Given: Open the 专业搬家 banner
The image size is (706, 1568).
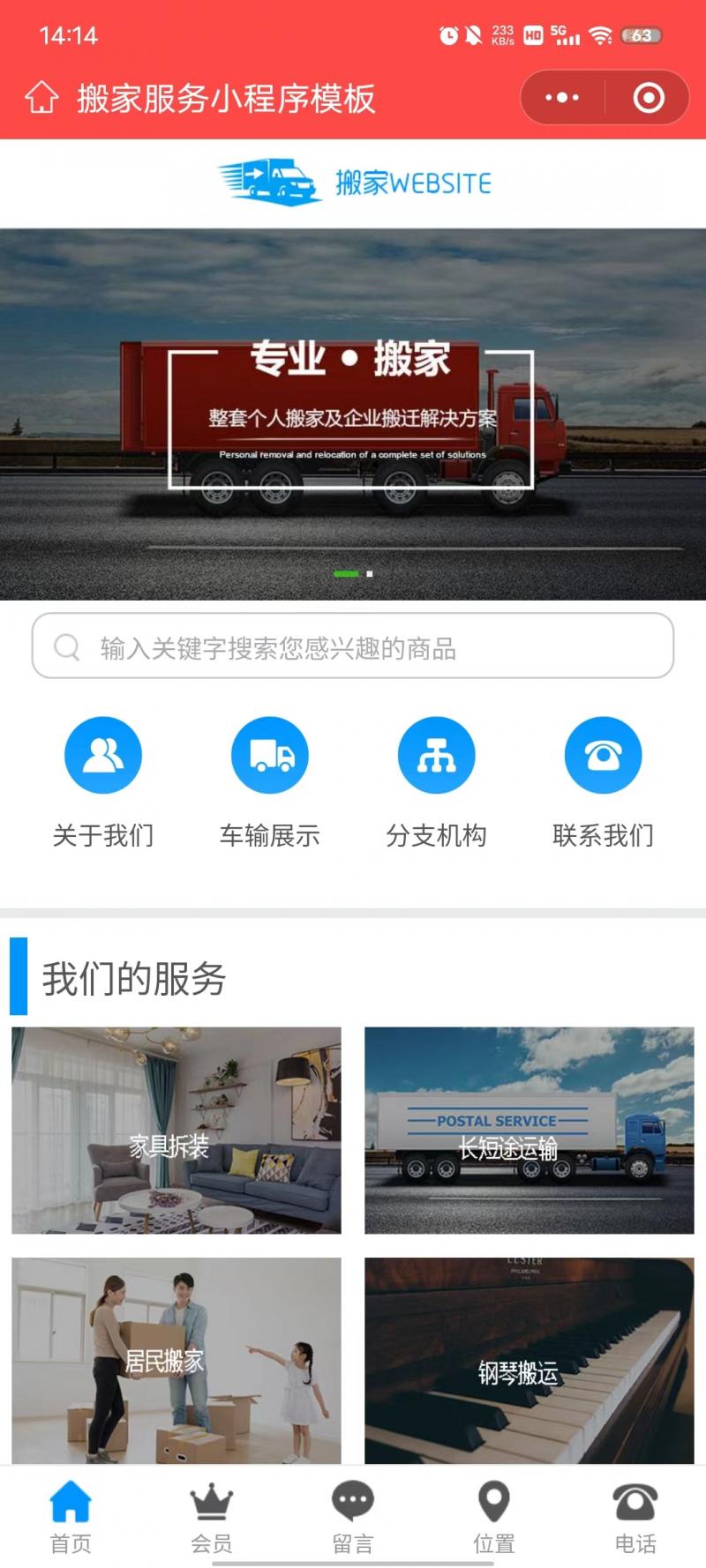Looking at the screenshot, I should click(353, 414).
